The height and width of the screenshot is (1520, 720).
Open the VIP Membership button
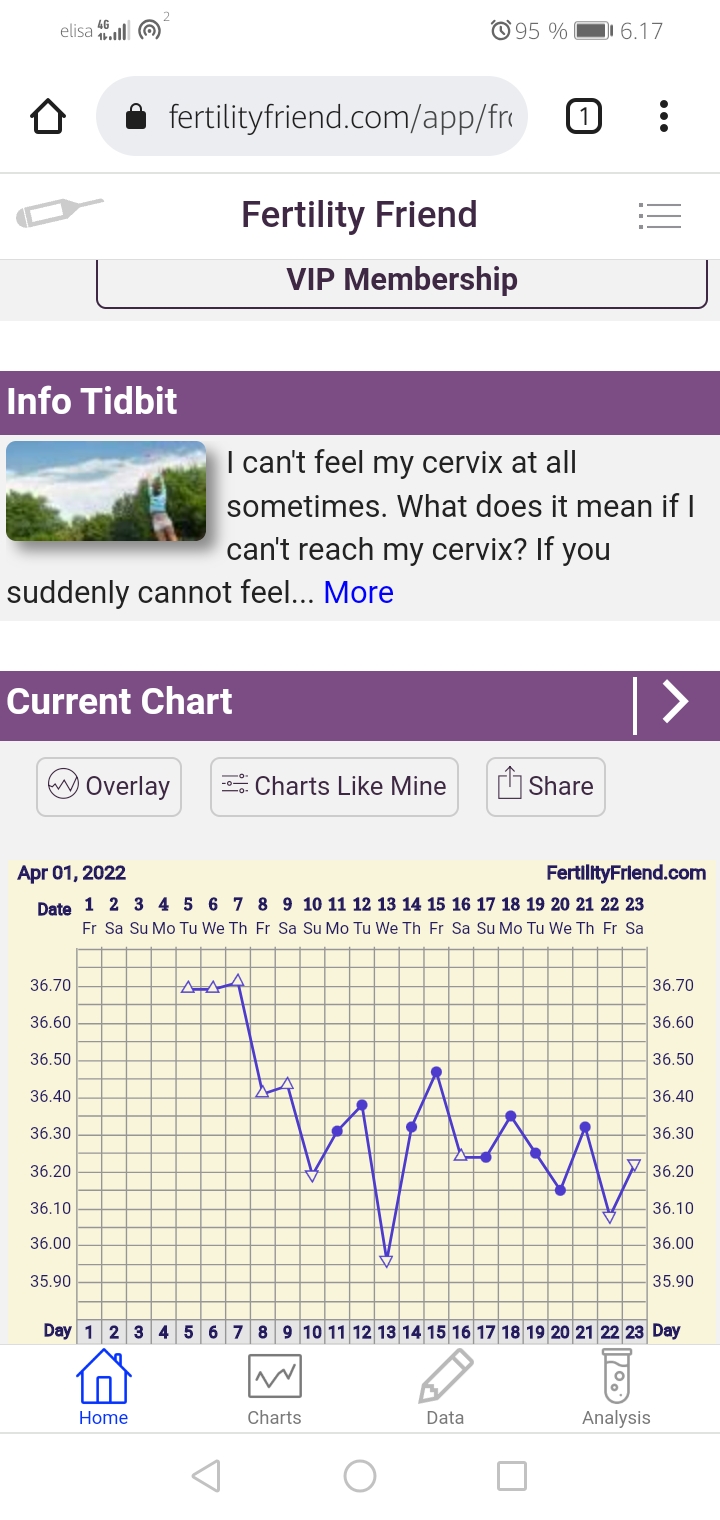tap(401, 281)
